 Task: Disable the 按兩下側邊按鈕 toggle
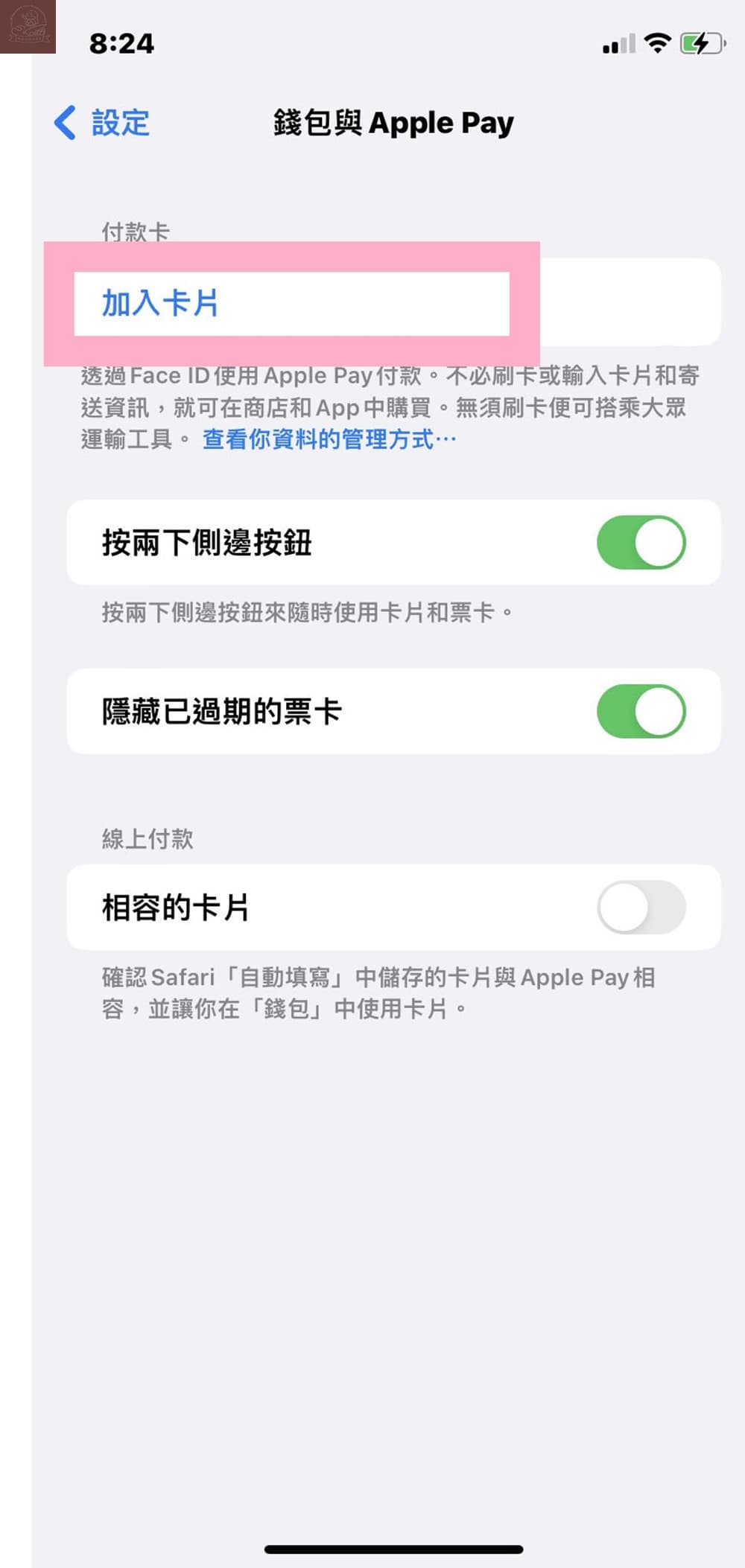[642, 543]
